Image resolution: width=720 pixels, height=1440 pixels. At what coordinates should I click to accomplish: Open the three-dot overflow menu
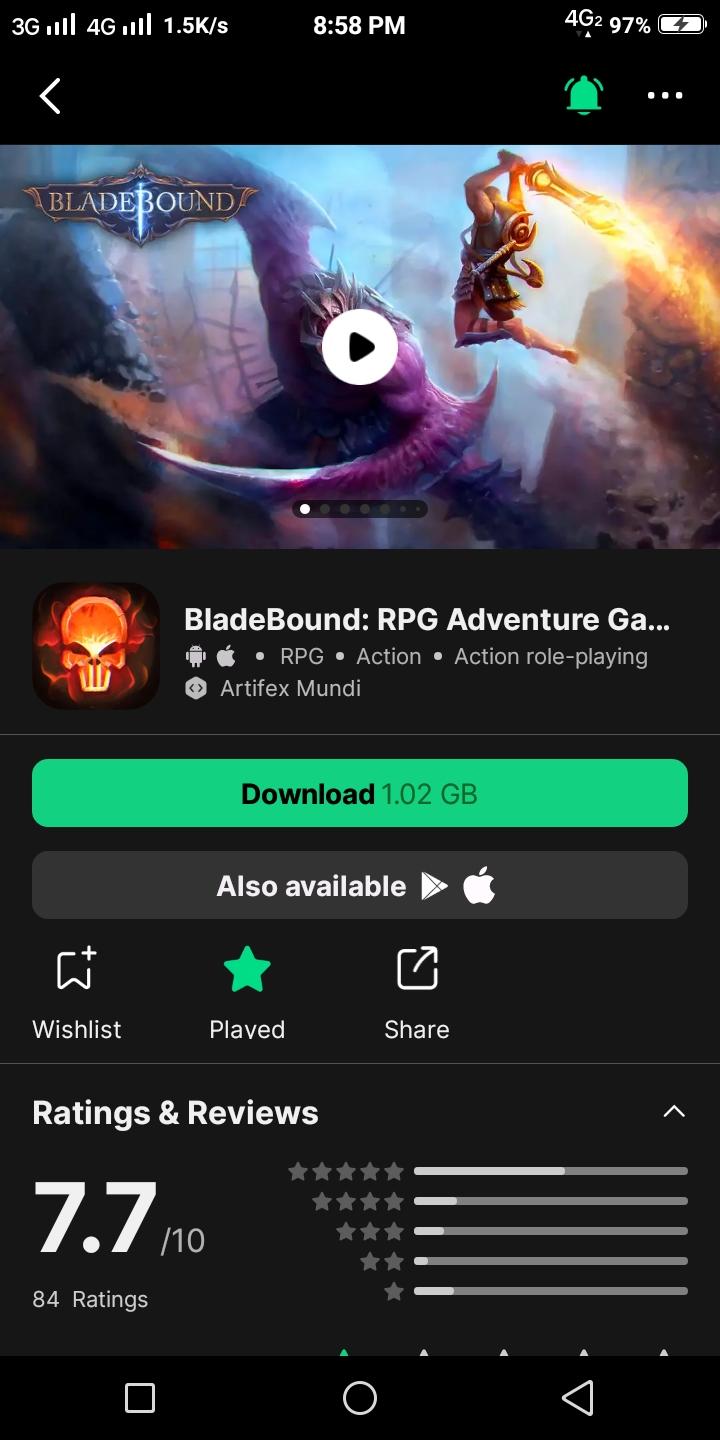664,96
